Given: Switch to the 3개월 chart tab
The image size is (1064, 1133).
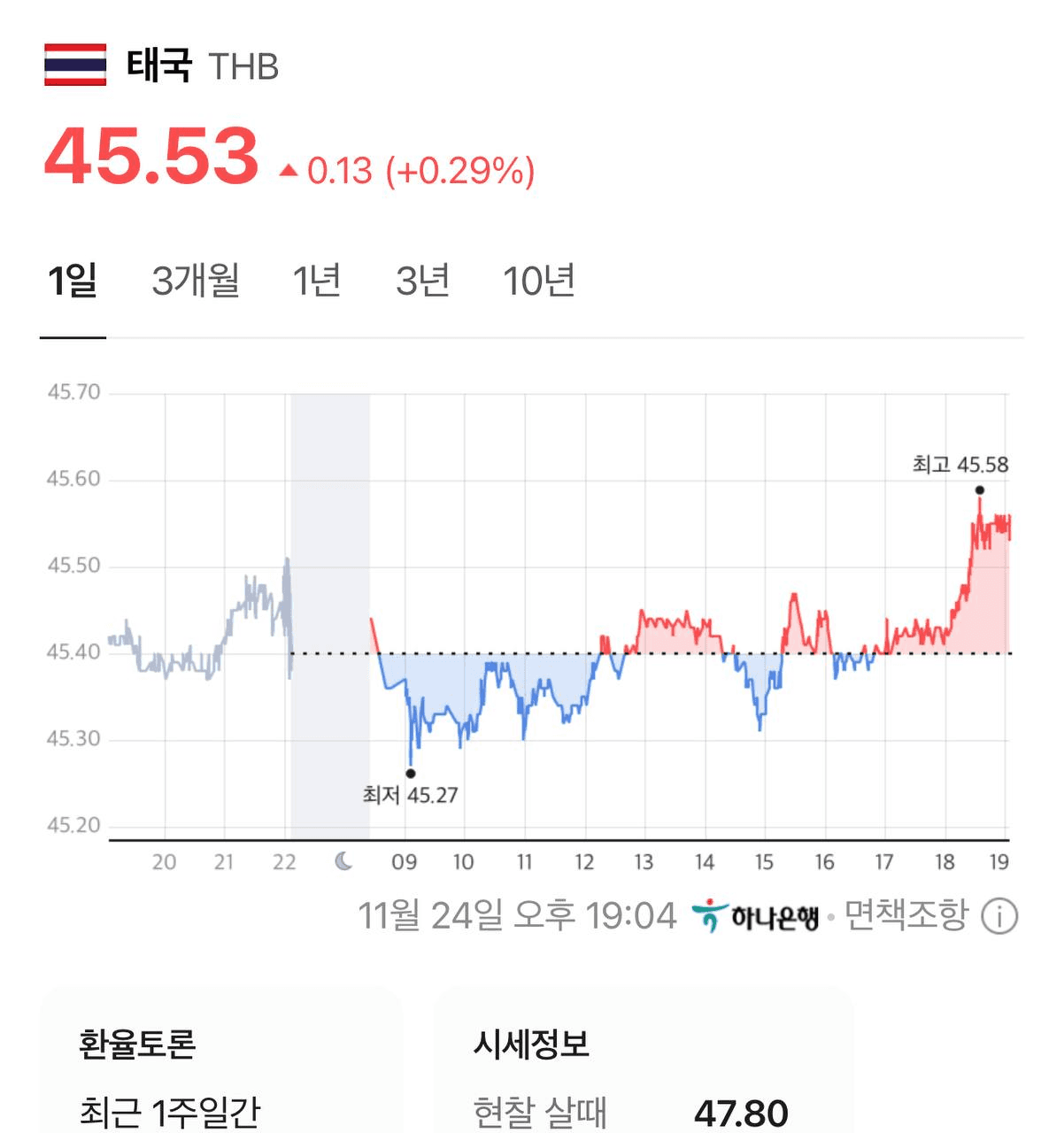Looking at the screenshot, I should (196, 281).
